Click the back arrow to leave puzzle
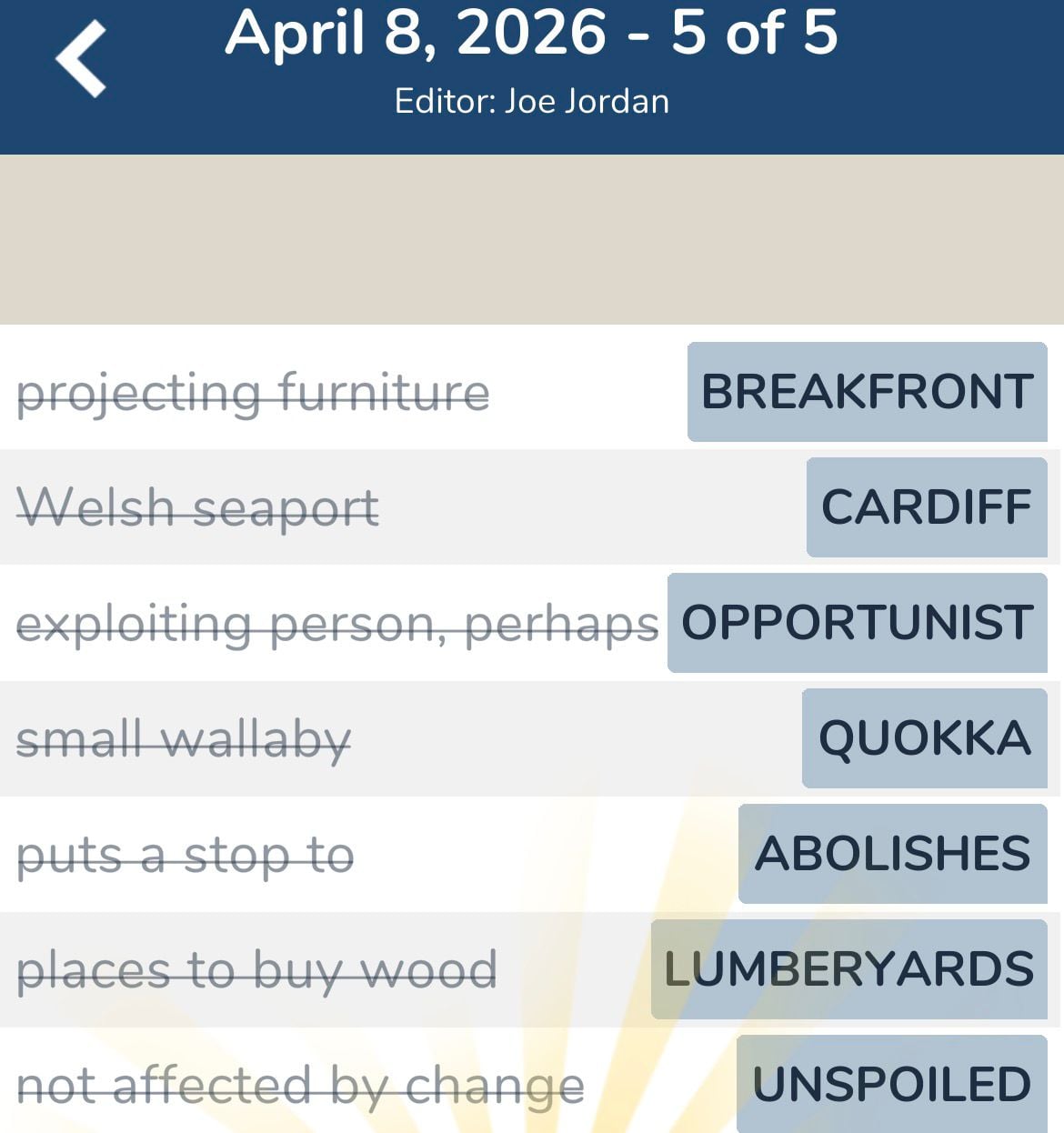1064x1133 pixels. [82, 55]
